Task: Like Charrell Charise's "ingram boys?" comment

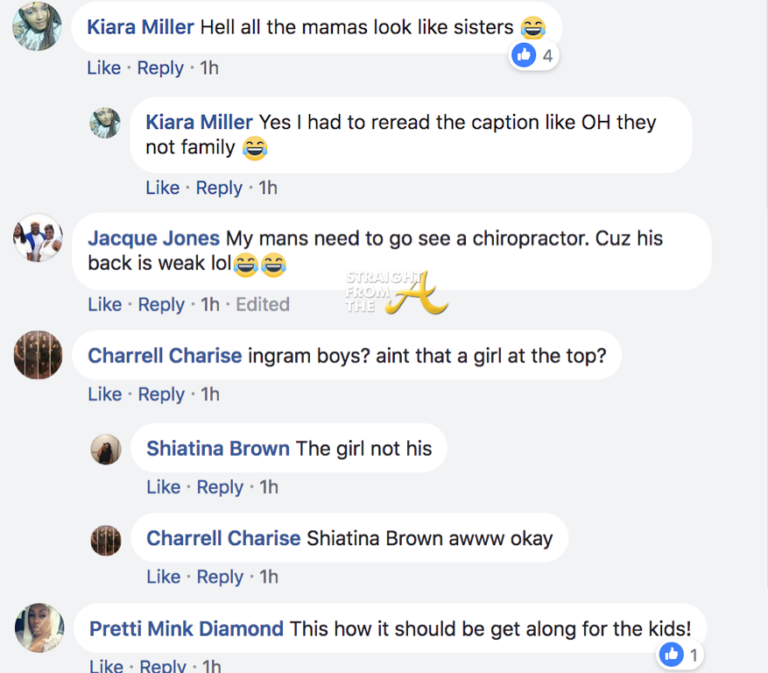Action: pos(103,394)
